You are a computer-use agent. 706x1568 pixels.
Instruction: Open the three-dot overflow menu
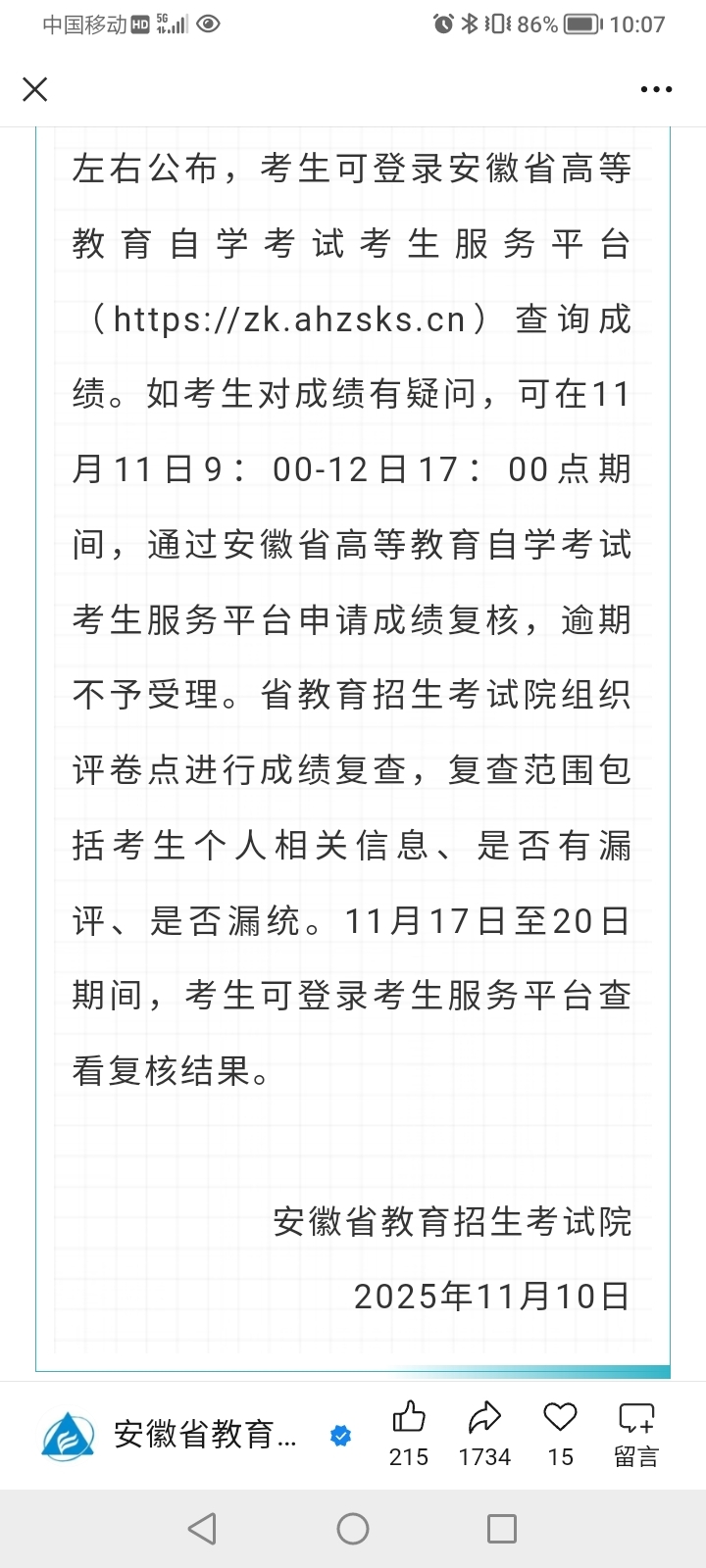point(656,89)
